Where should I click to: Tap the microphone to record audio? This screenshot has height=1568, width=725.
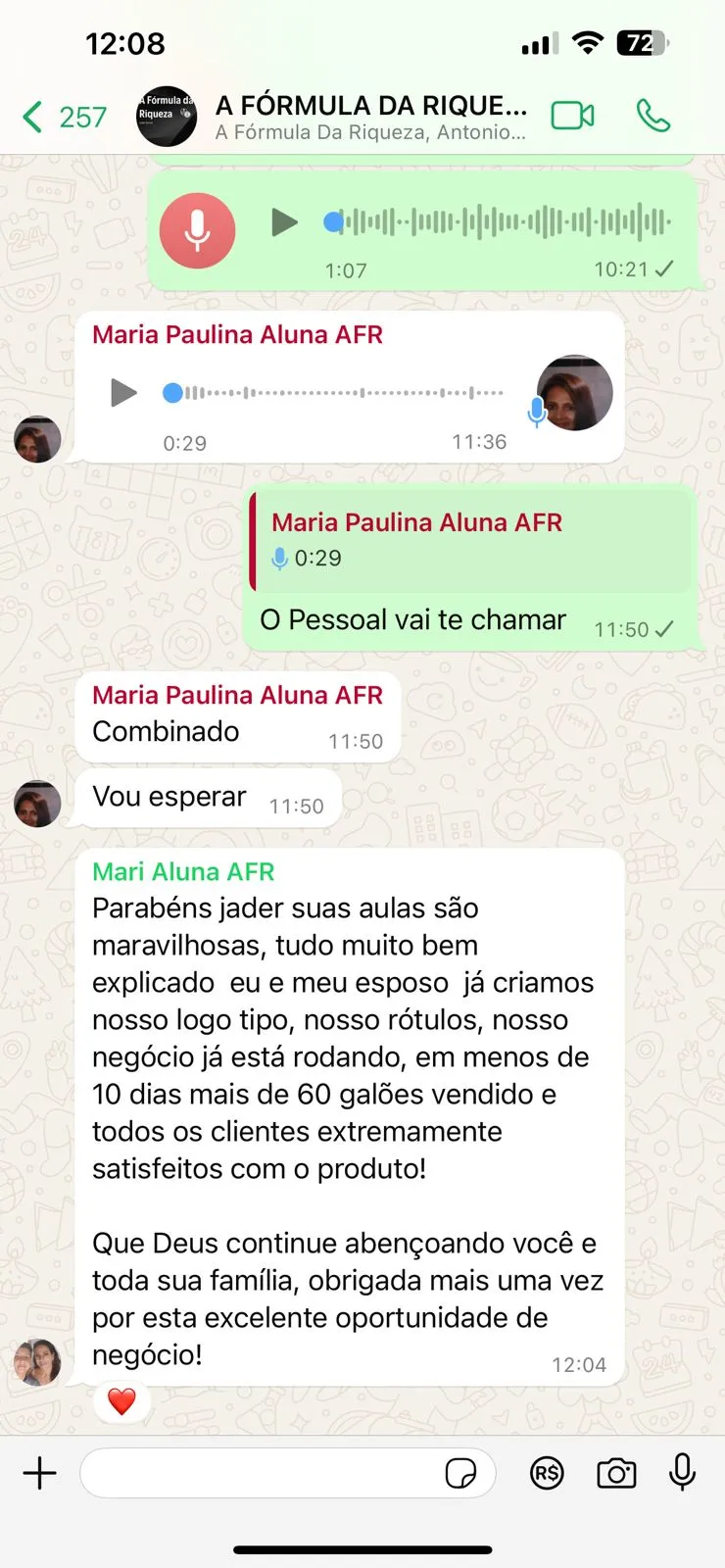pos(682,1471)
